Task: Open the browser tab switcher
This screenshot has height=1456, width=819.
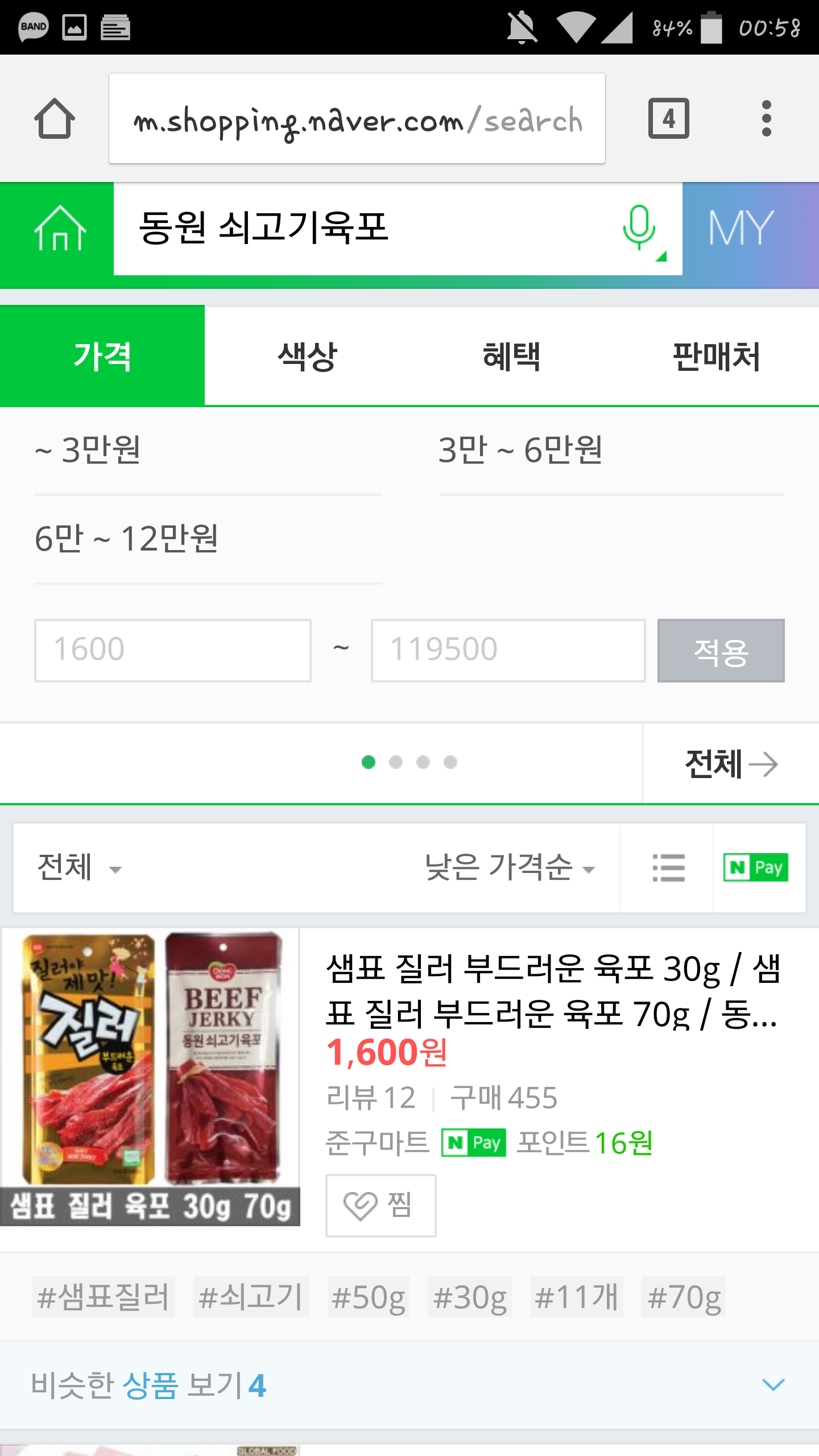Action: point(668,118)
